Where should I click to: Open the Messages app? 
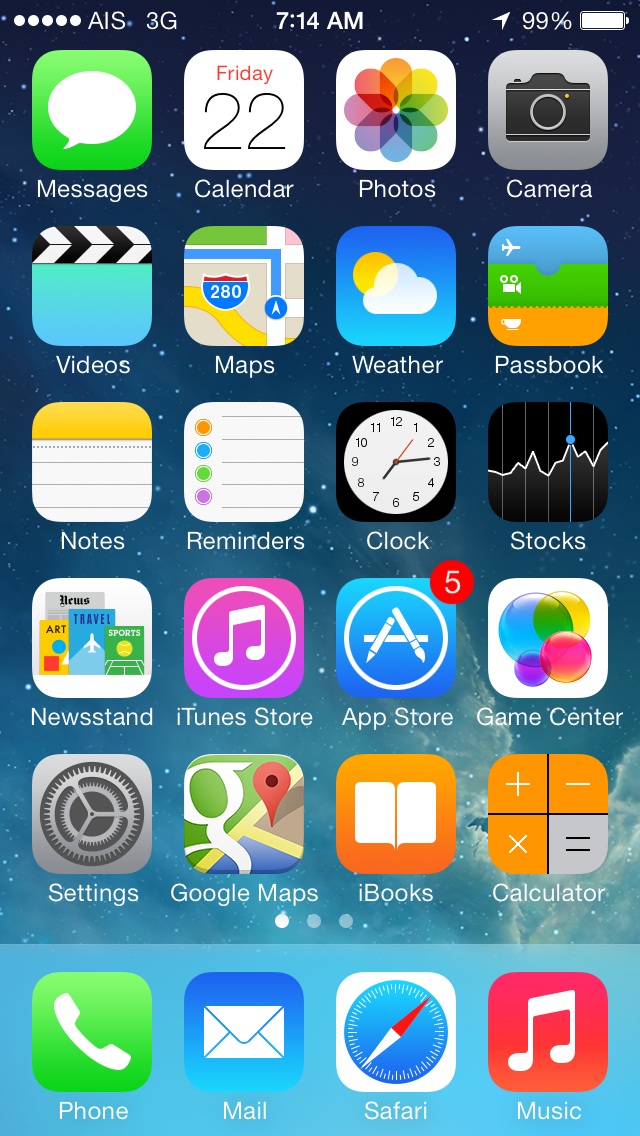(92, 110)
